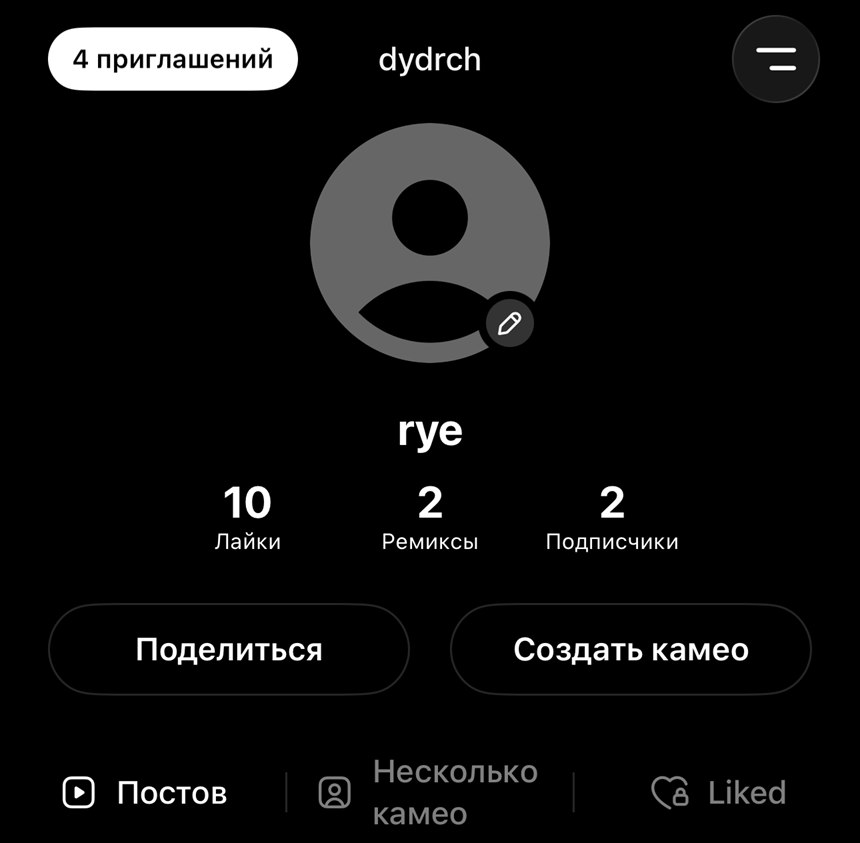This screenshot has height=843, width=860.
Task: View the Подписчики list
Action: click(x=612, y=519)
